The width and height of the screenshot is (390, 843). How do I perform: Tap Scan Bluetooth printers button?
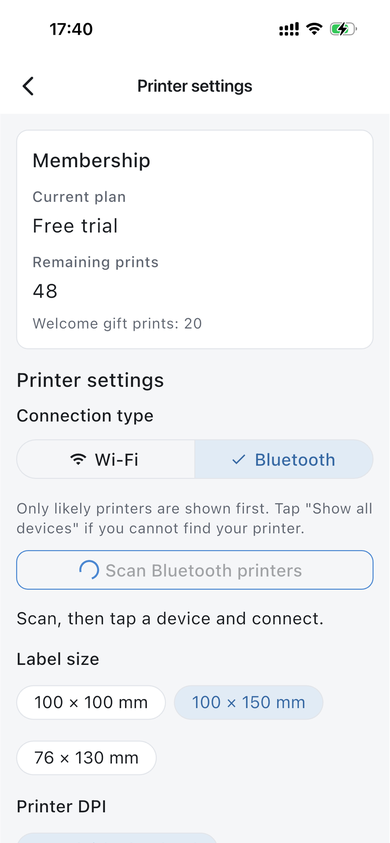tap(195, 570)
